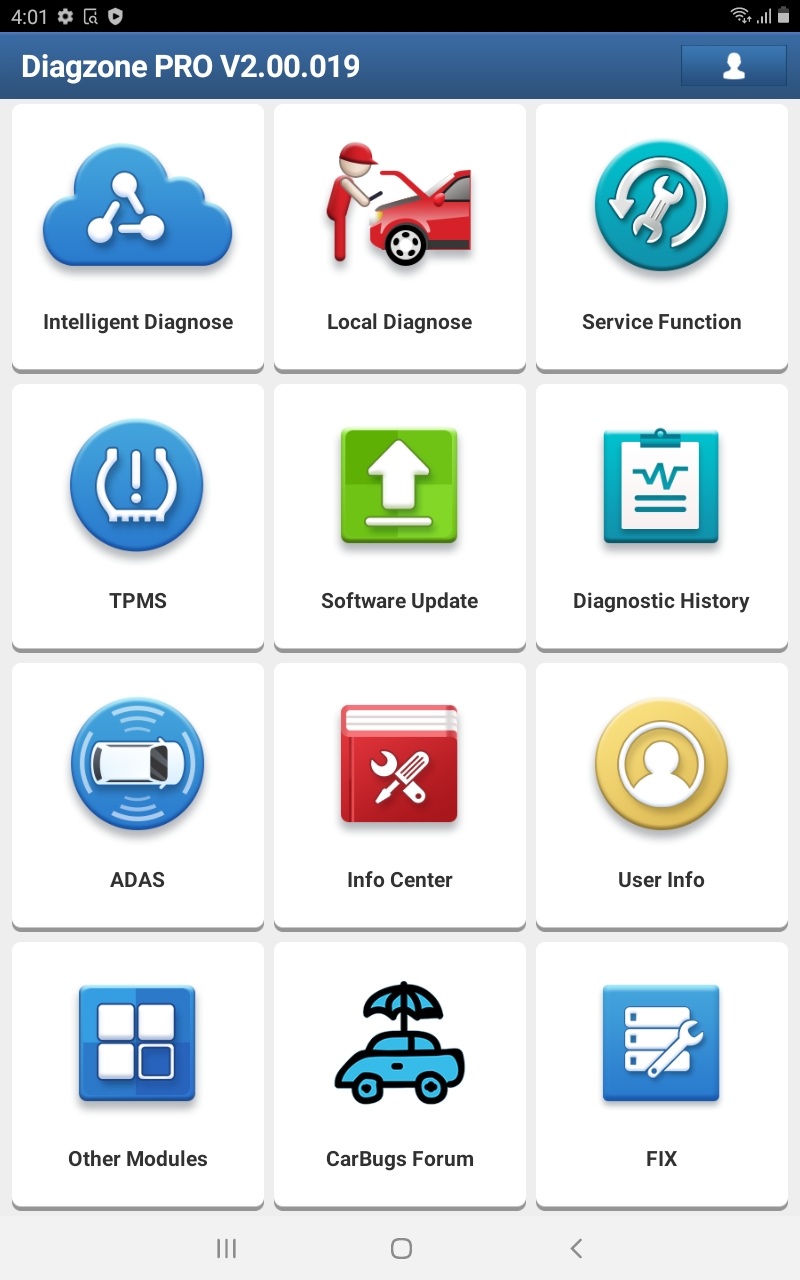This screenshot has height=1280, width=800.
Task: Open the user profile button
Action: [733, 66]
